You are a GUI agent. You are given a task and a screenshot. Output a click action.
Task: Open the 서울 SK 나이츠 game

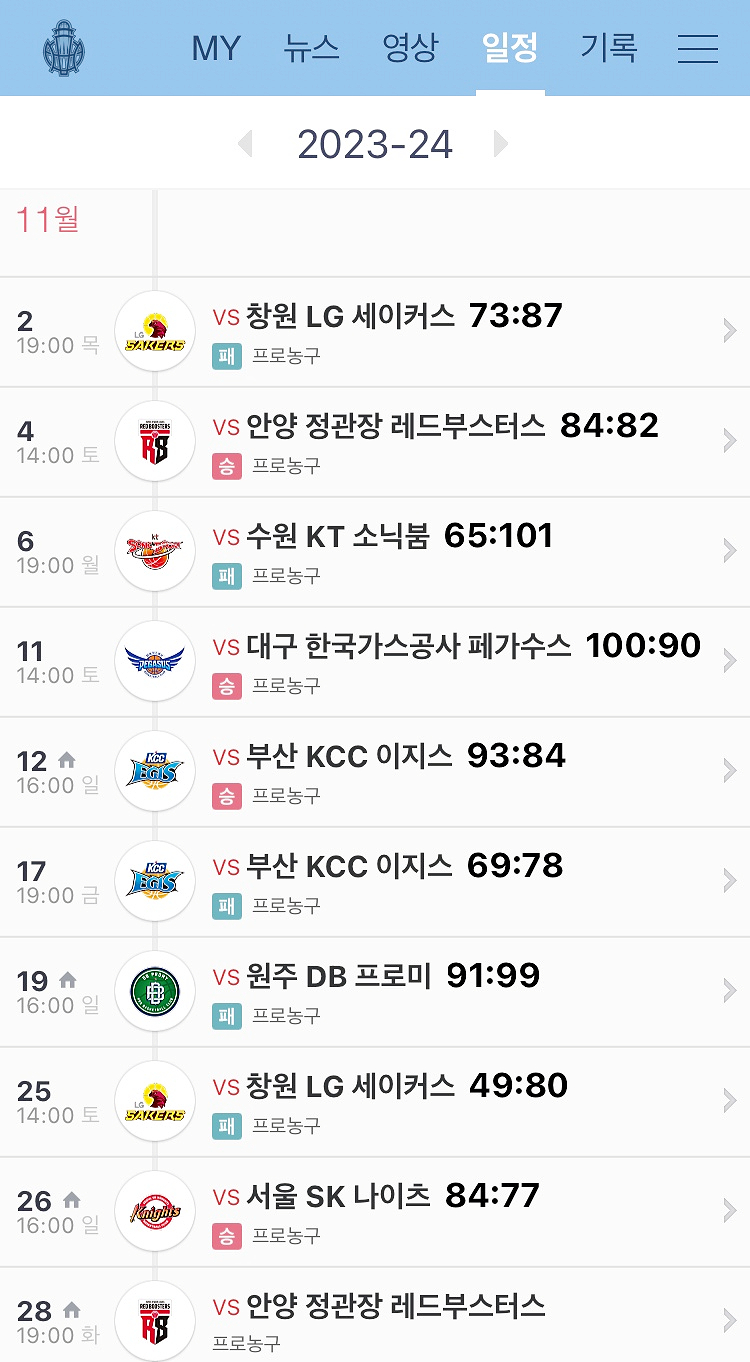400,1212
